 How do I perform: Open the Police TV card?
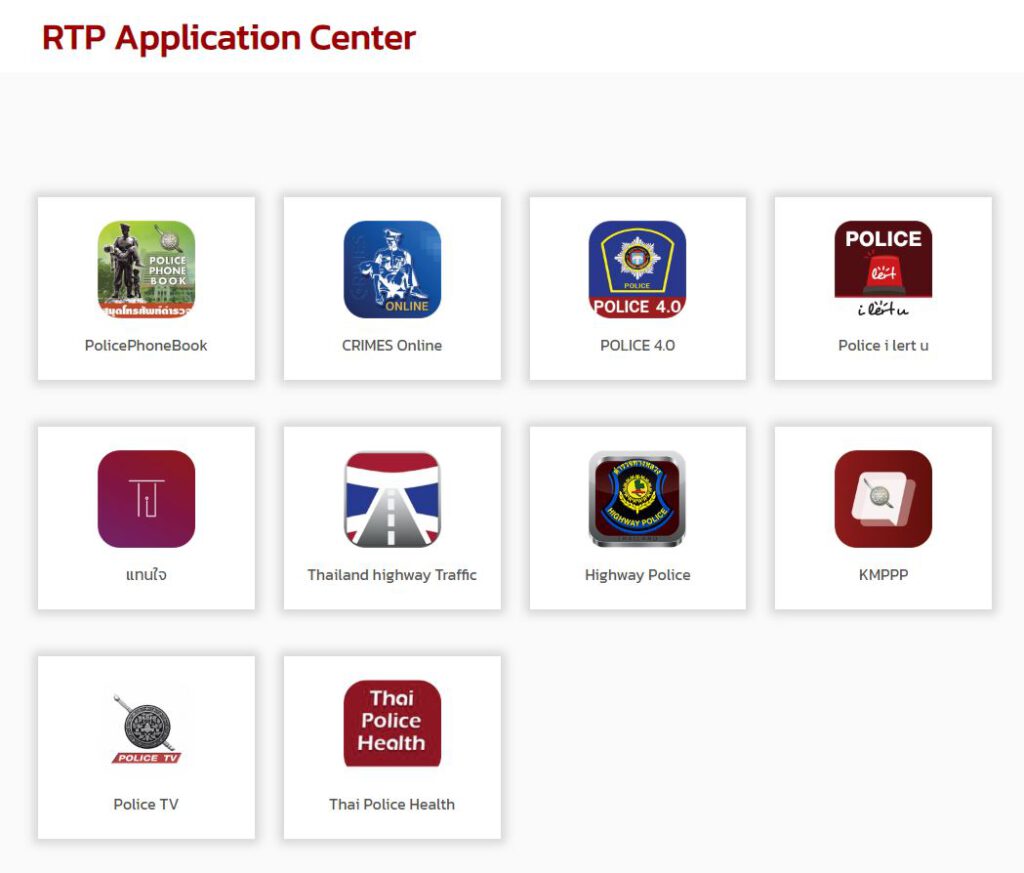146,746
